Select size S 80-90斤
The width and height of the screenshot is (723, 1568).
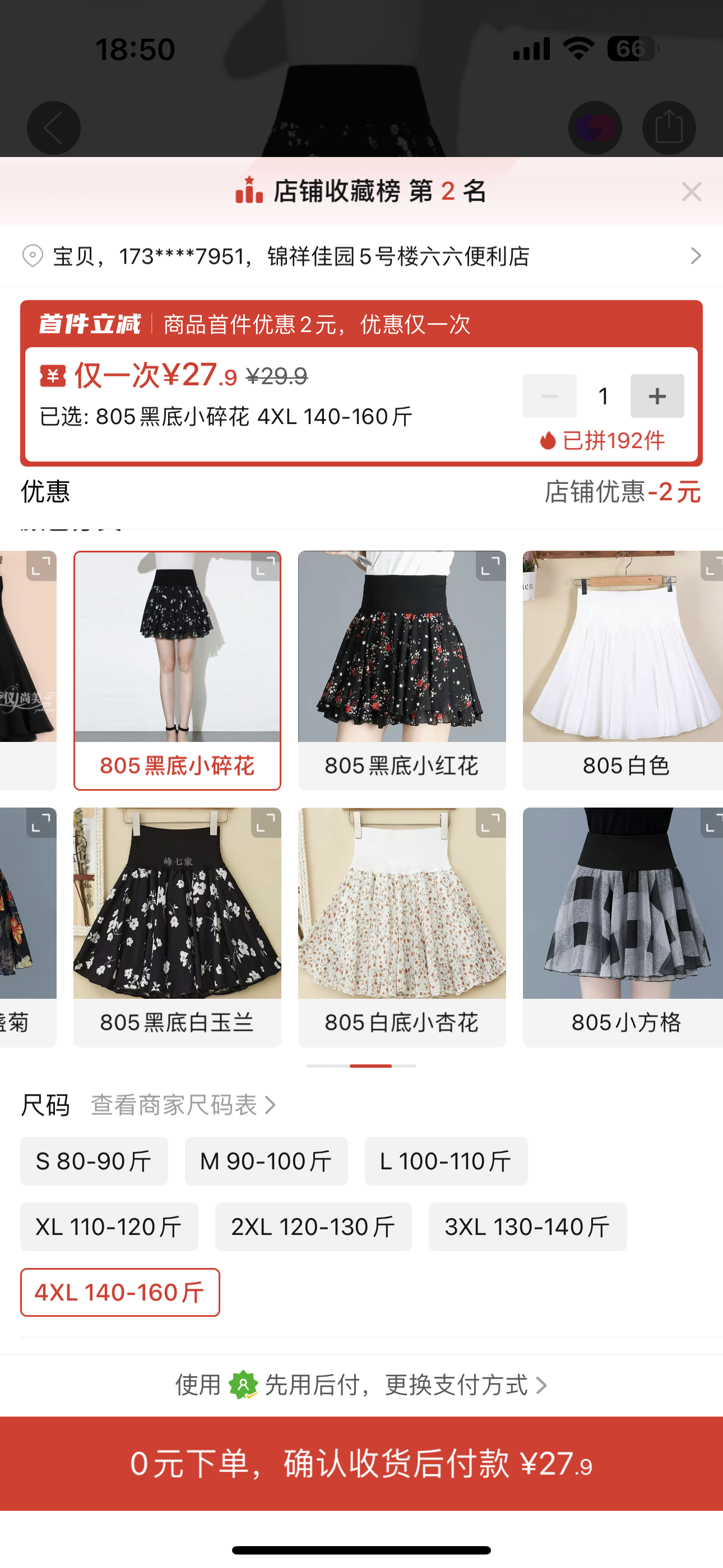click(x=94, y=1161)
